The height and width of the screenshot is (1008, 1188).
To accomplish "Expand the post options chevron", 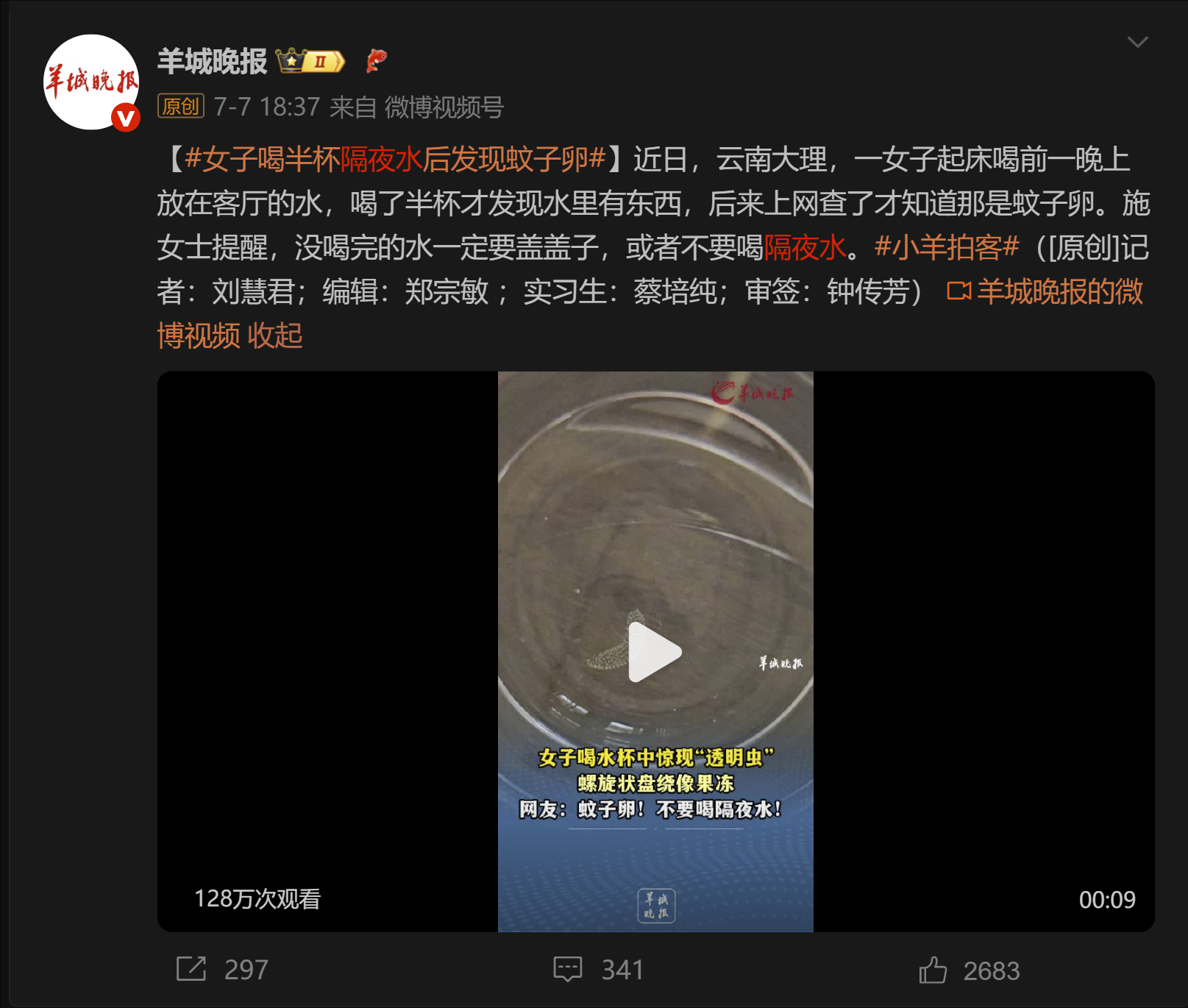I will pyautogui.click(x=1137, y=42).
